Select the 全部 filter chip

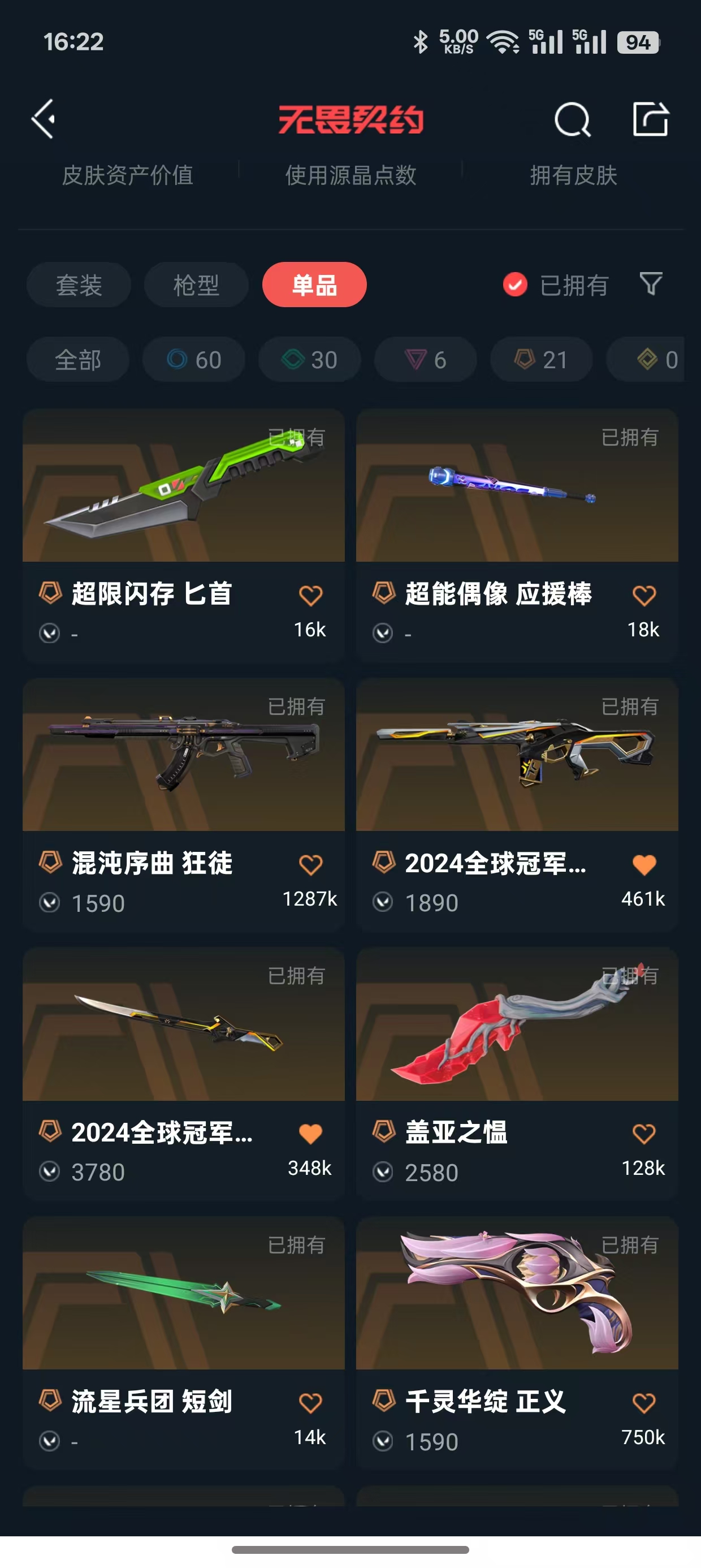[x=78, y=360]
